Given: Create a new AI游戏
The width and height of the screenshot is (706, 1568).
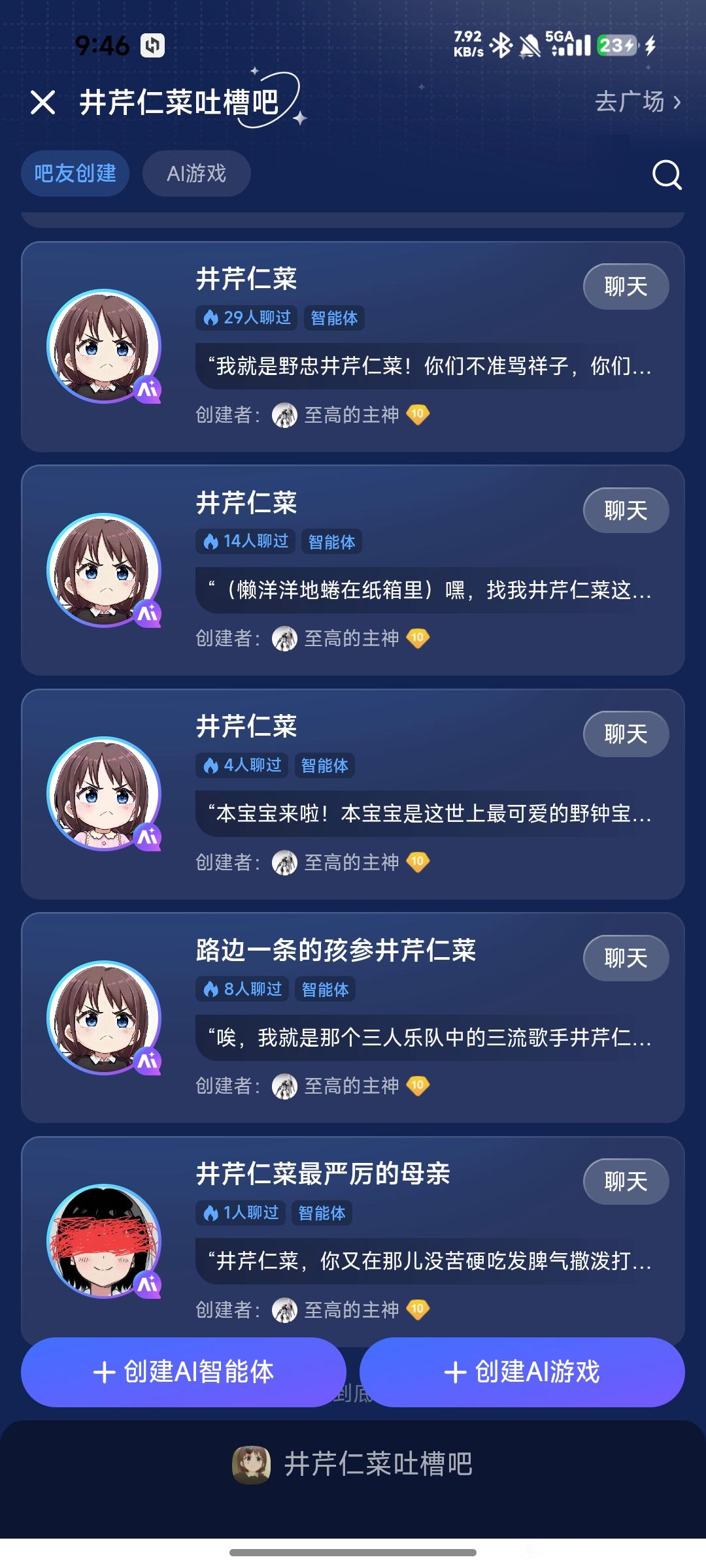Looking at the screenshot, I should tap(522, 1372).
